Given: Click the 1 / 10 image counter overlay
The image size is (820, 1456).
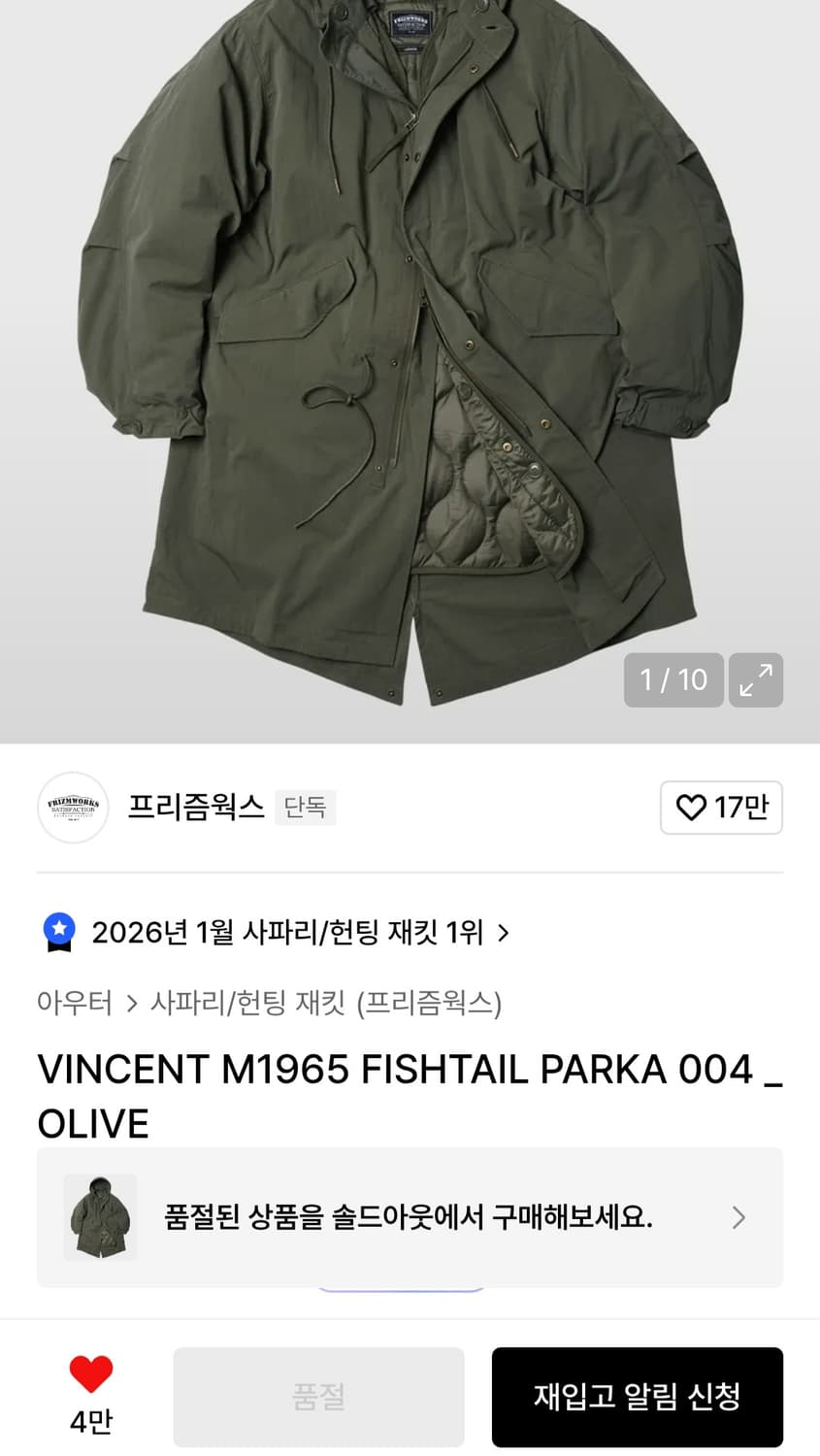Looking at the screenshot, I should click(672, 679).
